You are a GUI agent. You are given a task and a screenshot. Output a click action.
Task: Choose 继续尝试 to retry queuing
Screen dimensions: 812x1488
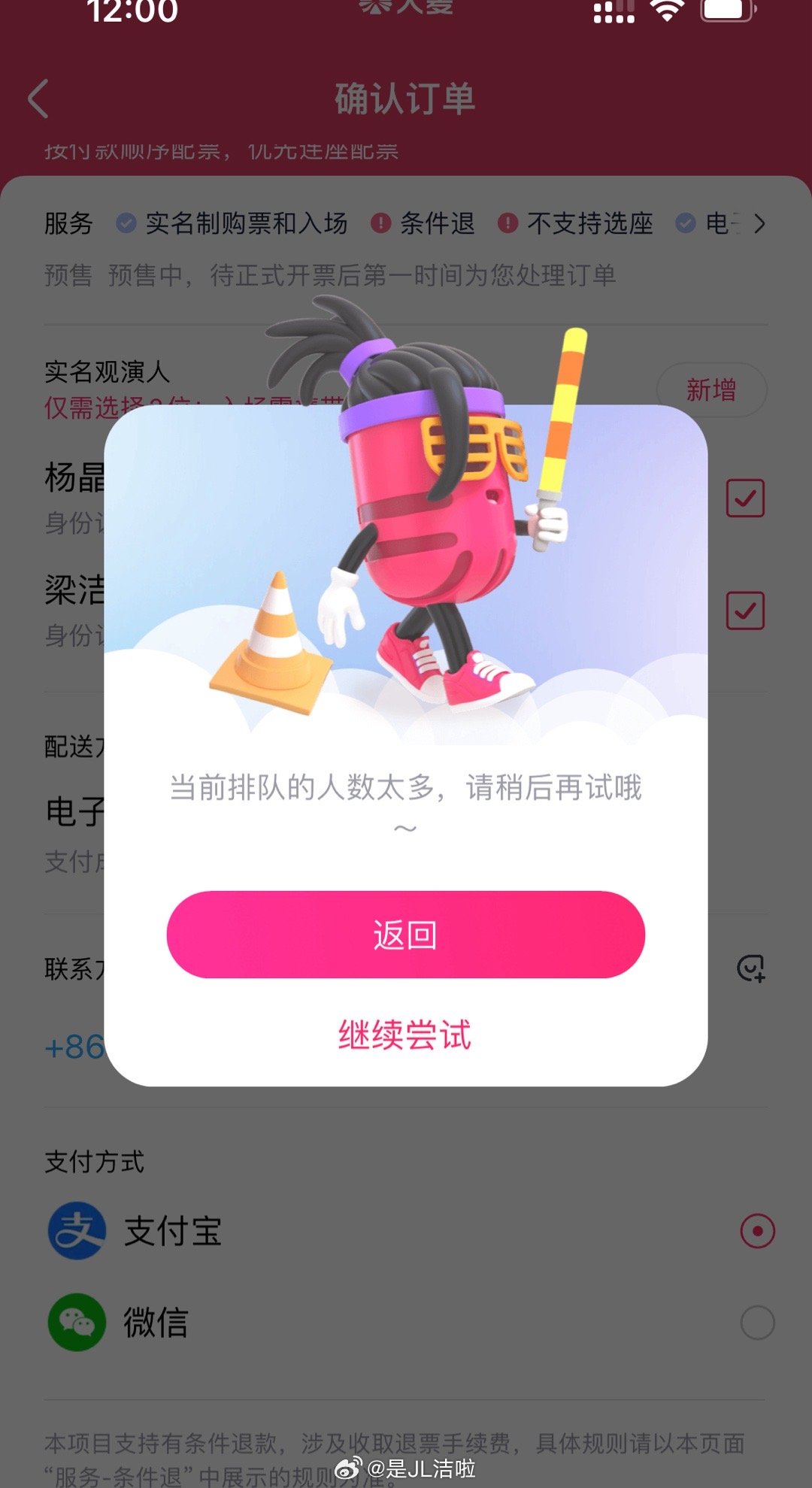pos(405,1035)
